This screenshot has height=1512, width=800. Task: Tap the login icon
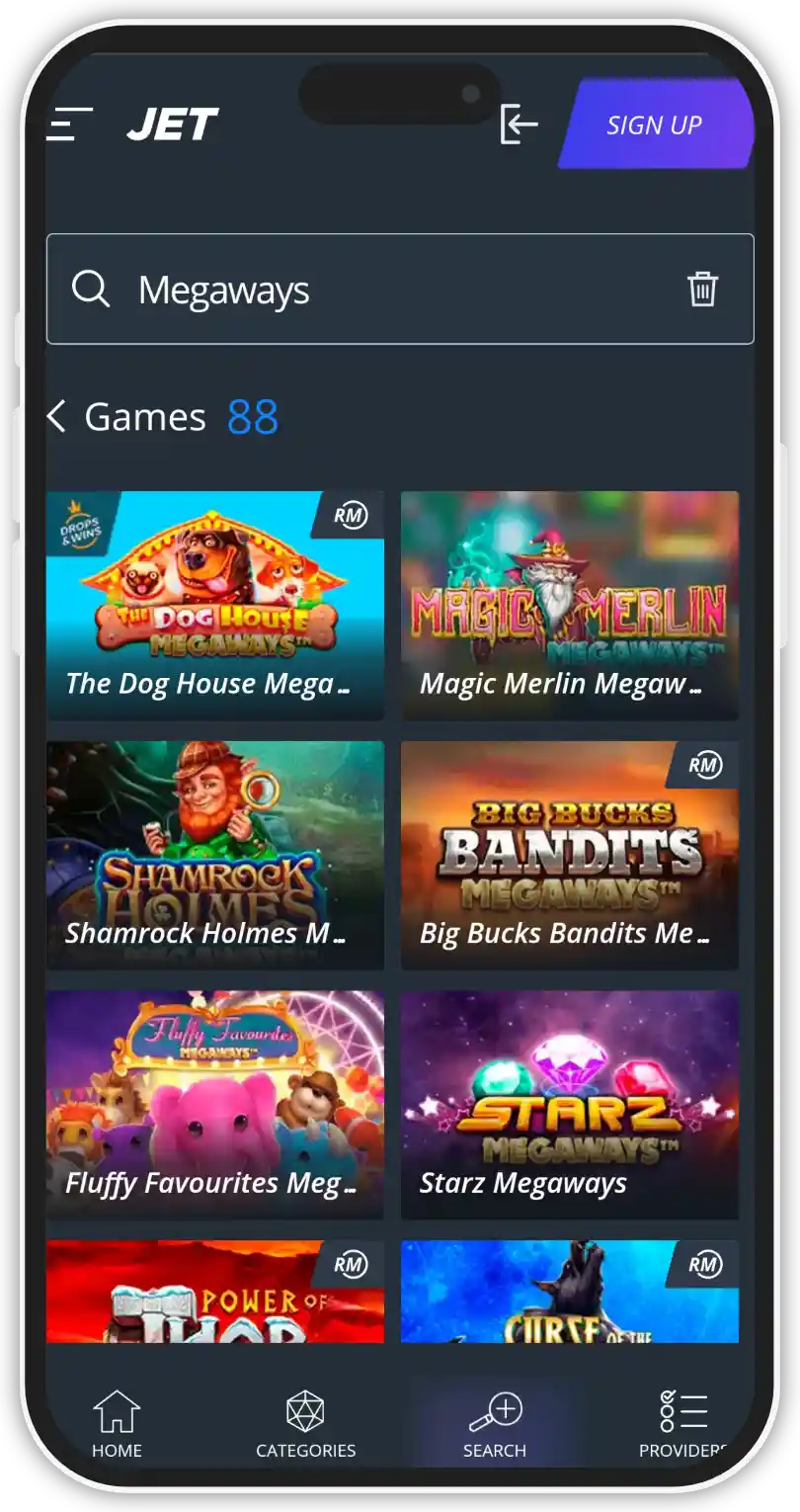pyautogui.click(x=519, y=125)
